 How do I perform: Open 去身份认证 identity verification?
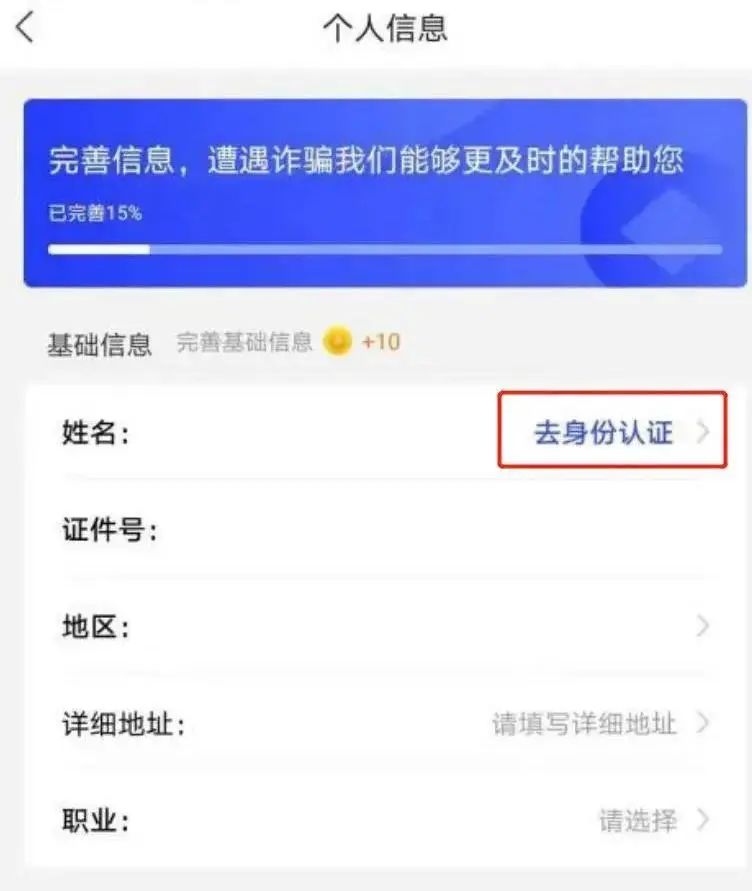pos(611,433)
